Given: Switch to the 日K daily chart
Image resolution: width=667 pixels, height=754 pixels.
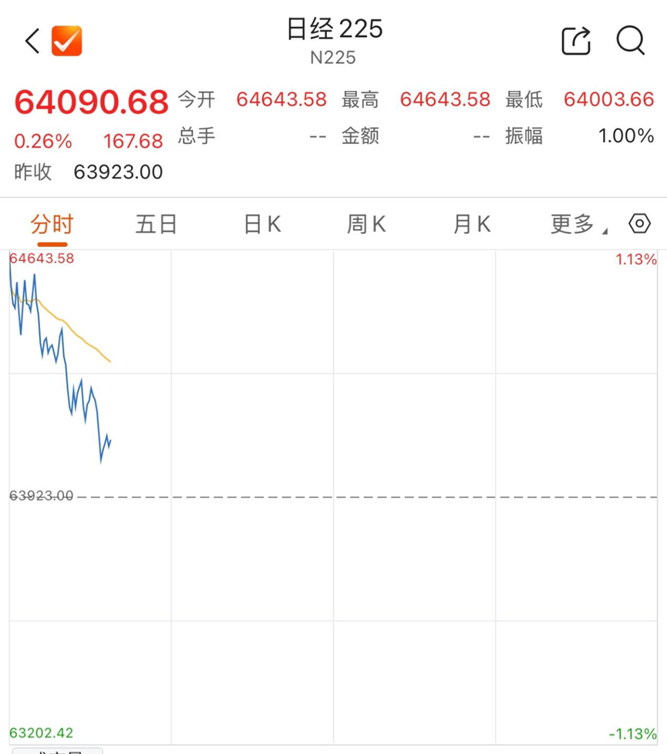Looking at the screenshot, I should (x=262, y=224).
